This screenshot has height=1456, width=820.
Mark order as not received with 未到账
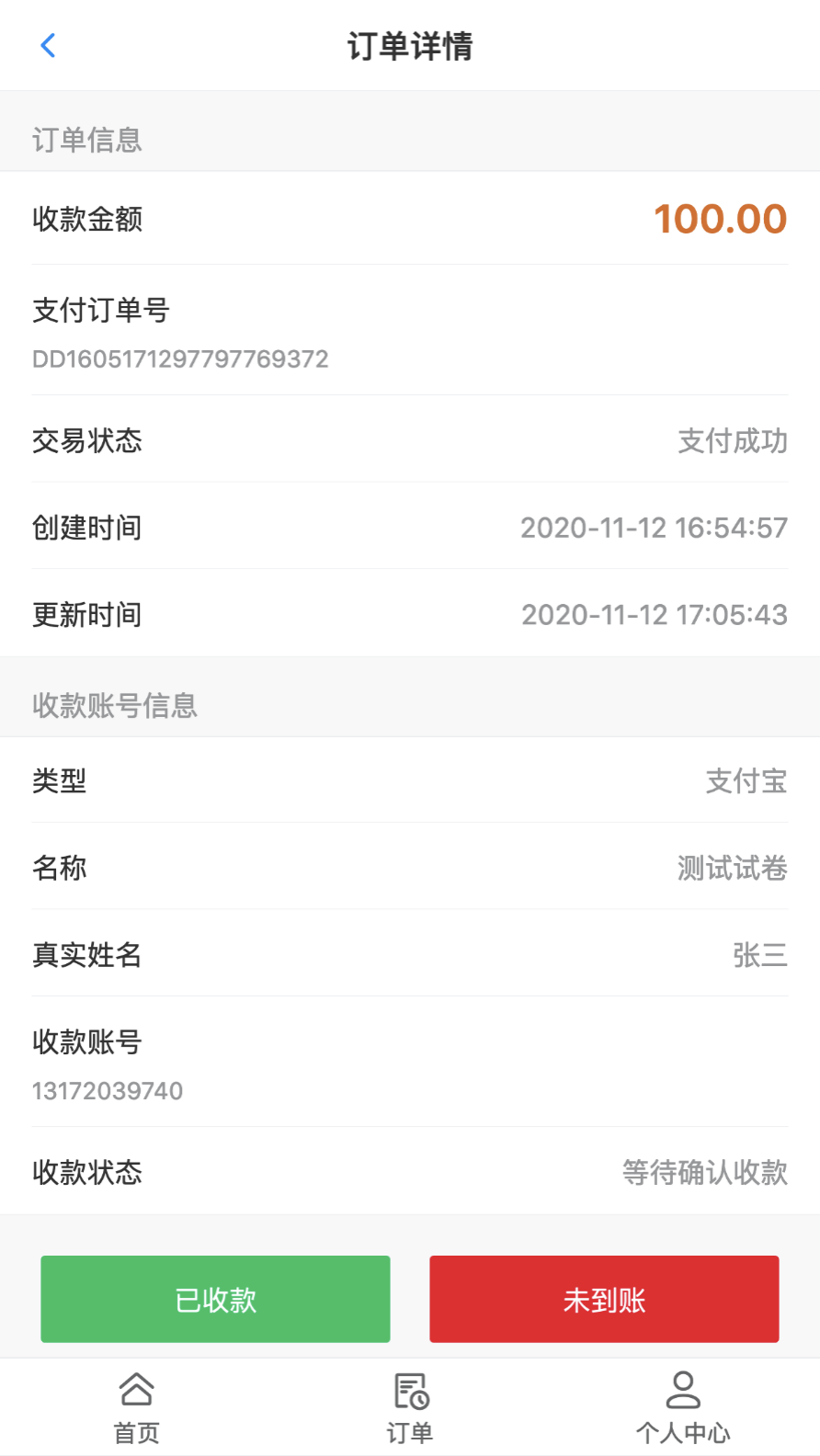[604, 1298]
